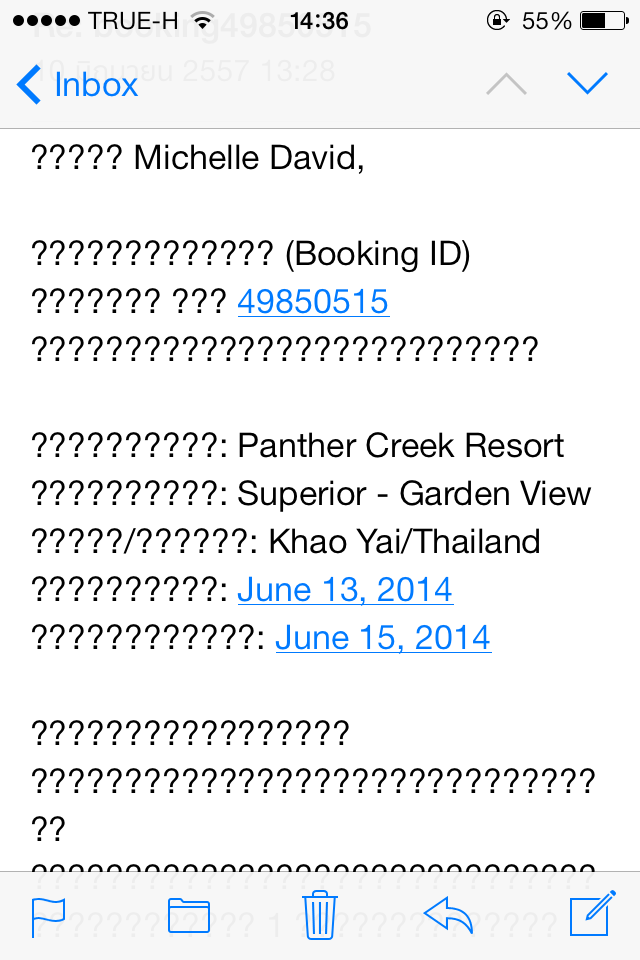This screenshot has height=960, width=640.
Task: Flag this email
Action: point(48,916)
